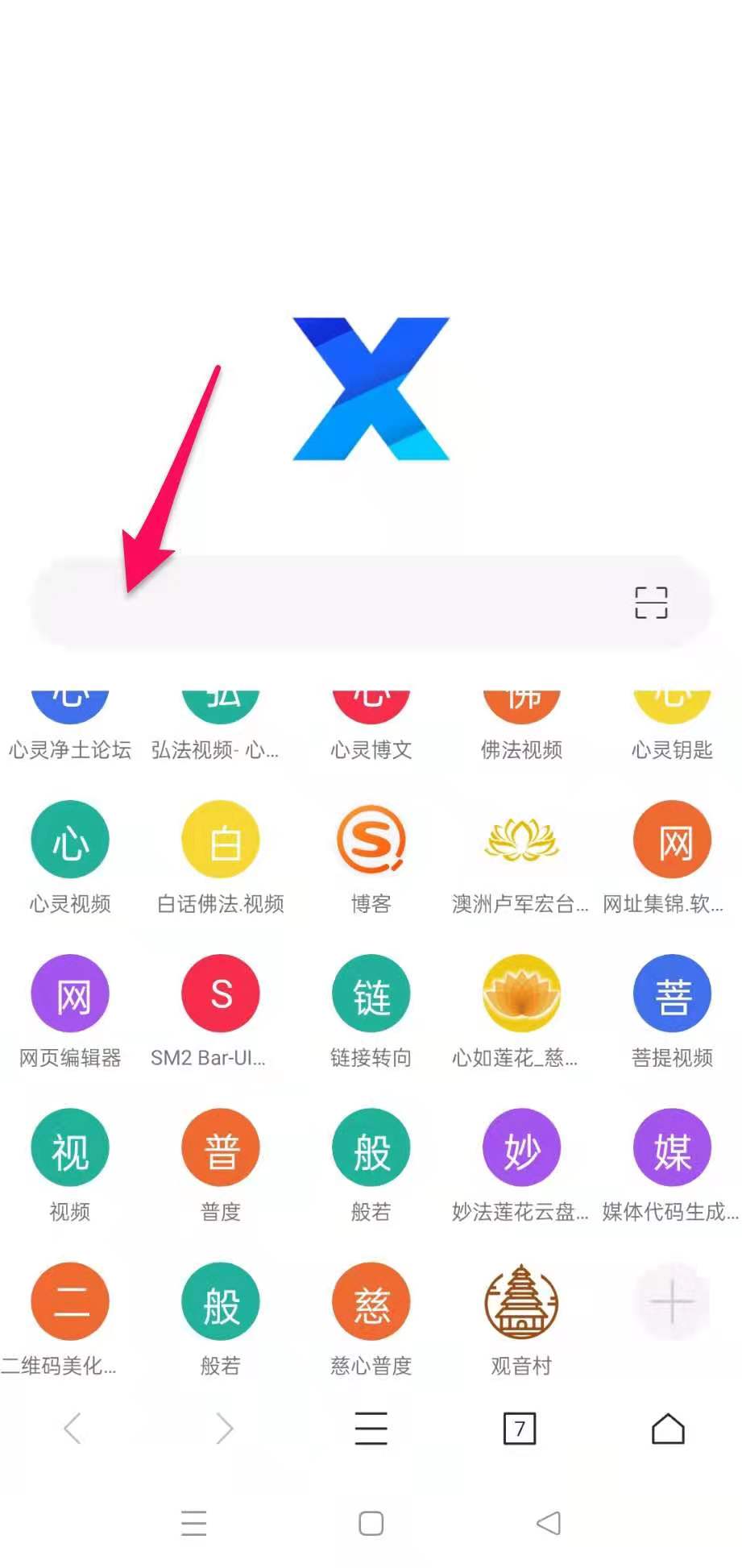Screen dimensions: 742x1568
Task: Open the browser menu
Action: pyautogui.click(x=371, y=1429)
